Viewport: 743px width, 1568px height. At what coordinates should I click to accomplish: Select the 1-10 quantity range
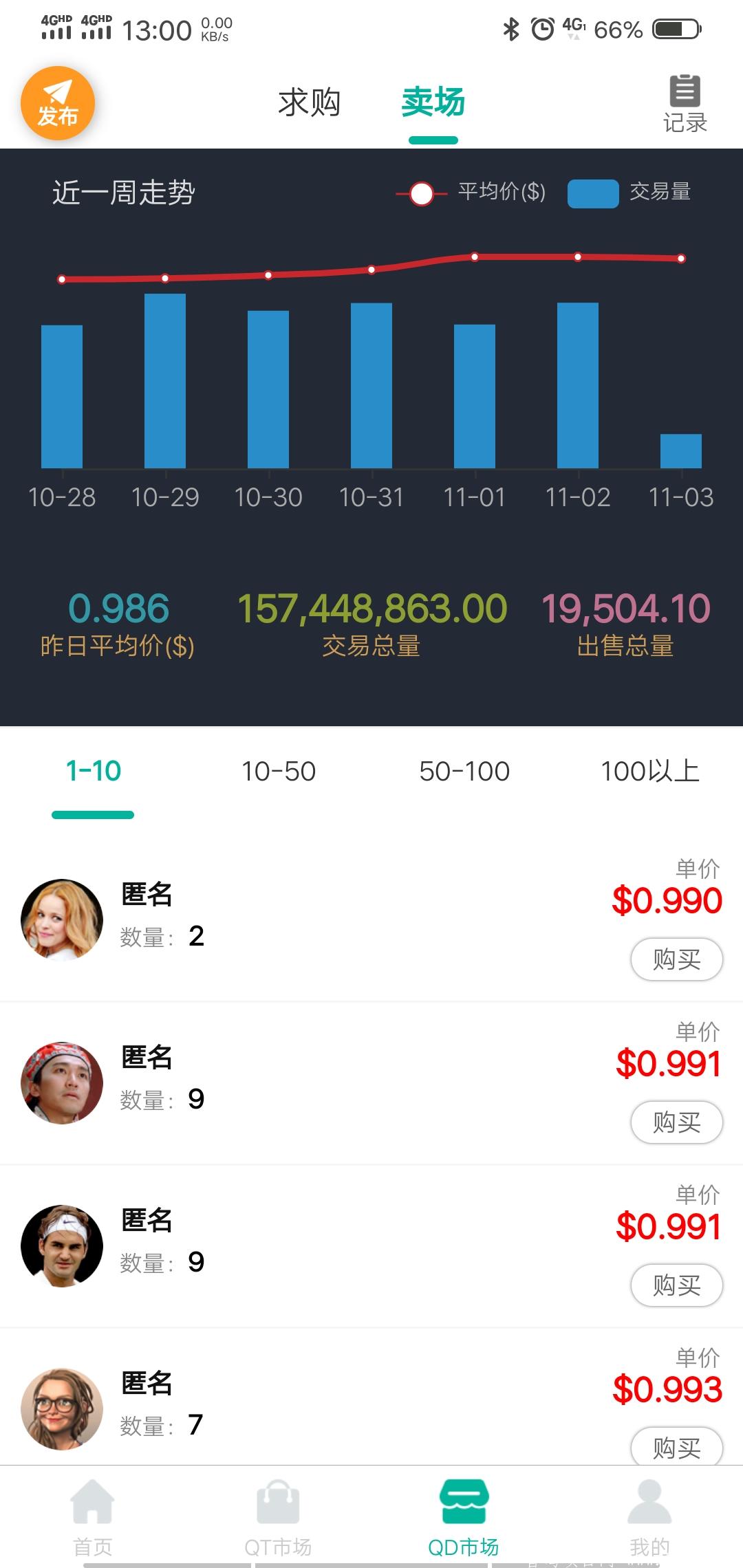coord(93,771)
